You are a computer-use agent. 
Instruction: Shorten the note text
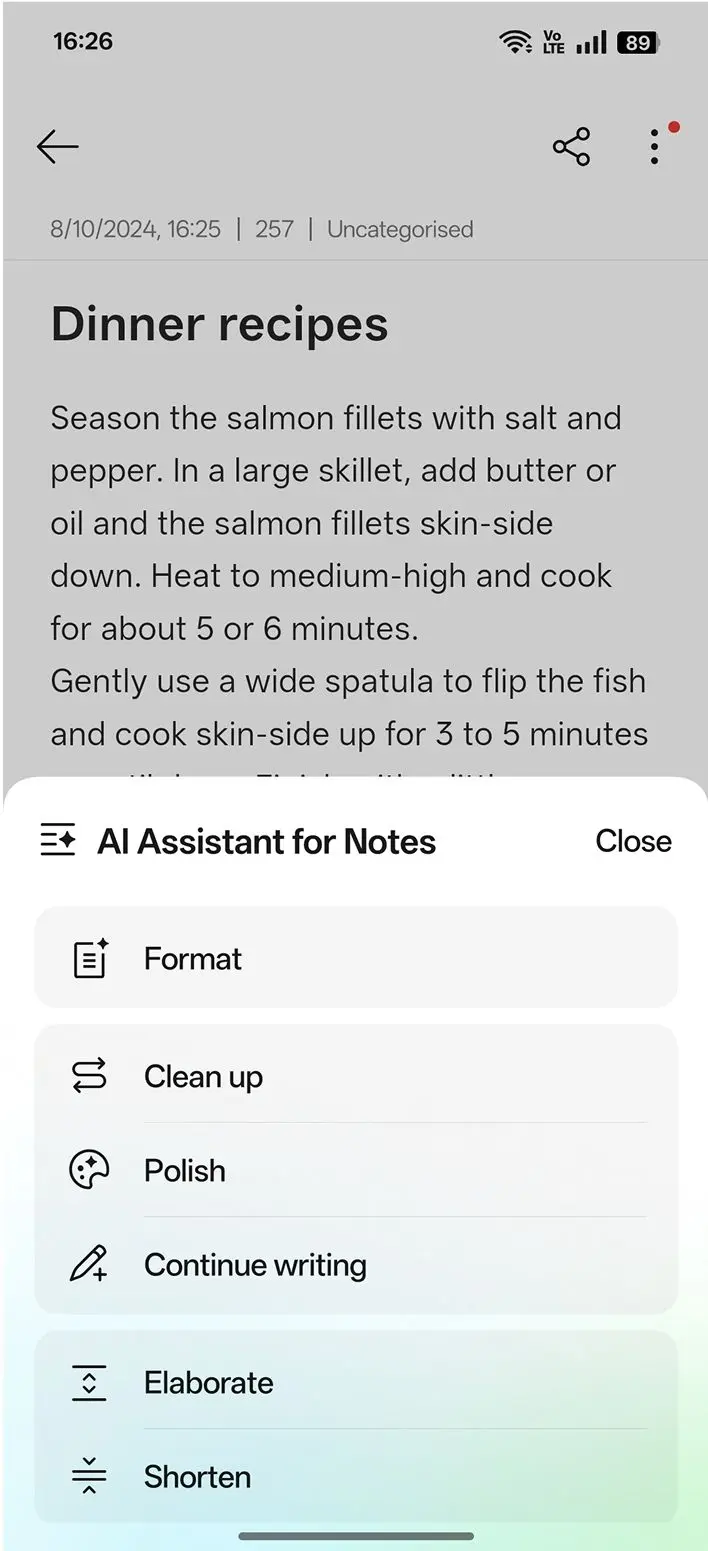pyautogui.click(x=355, y=1476)
